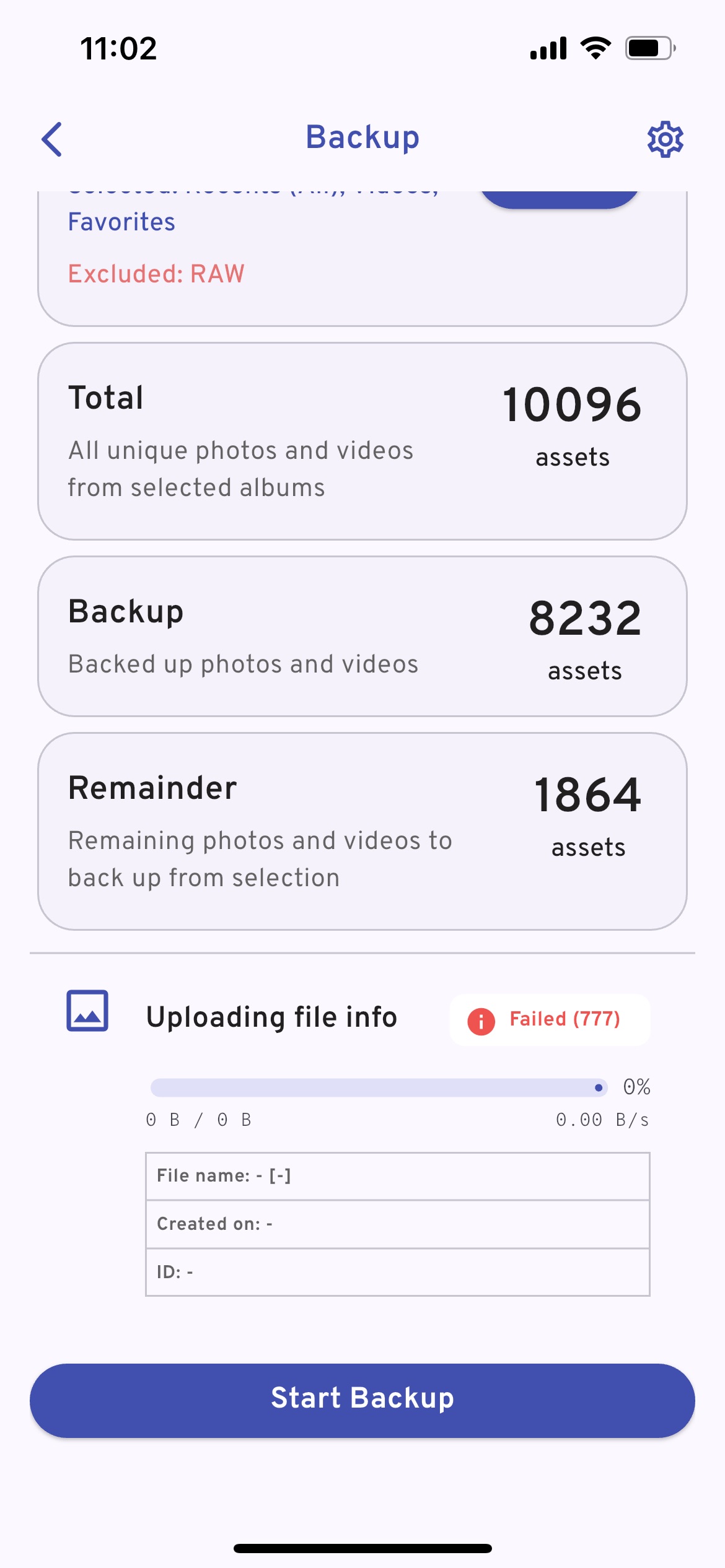This screenshot has width=725, height=1568.
Task: Tap the Start Backup button
Action: pos(362,1400)
